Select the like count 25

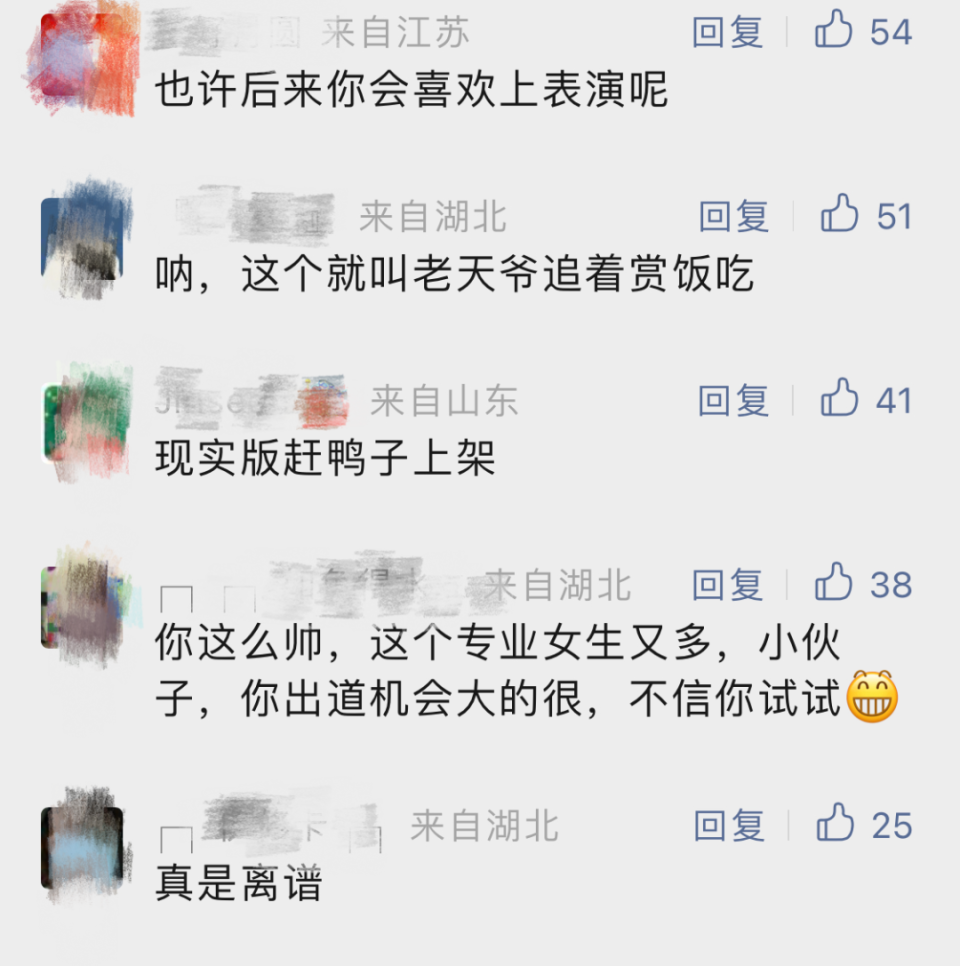point(894,826)
